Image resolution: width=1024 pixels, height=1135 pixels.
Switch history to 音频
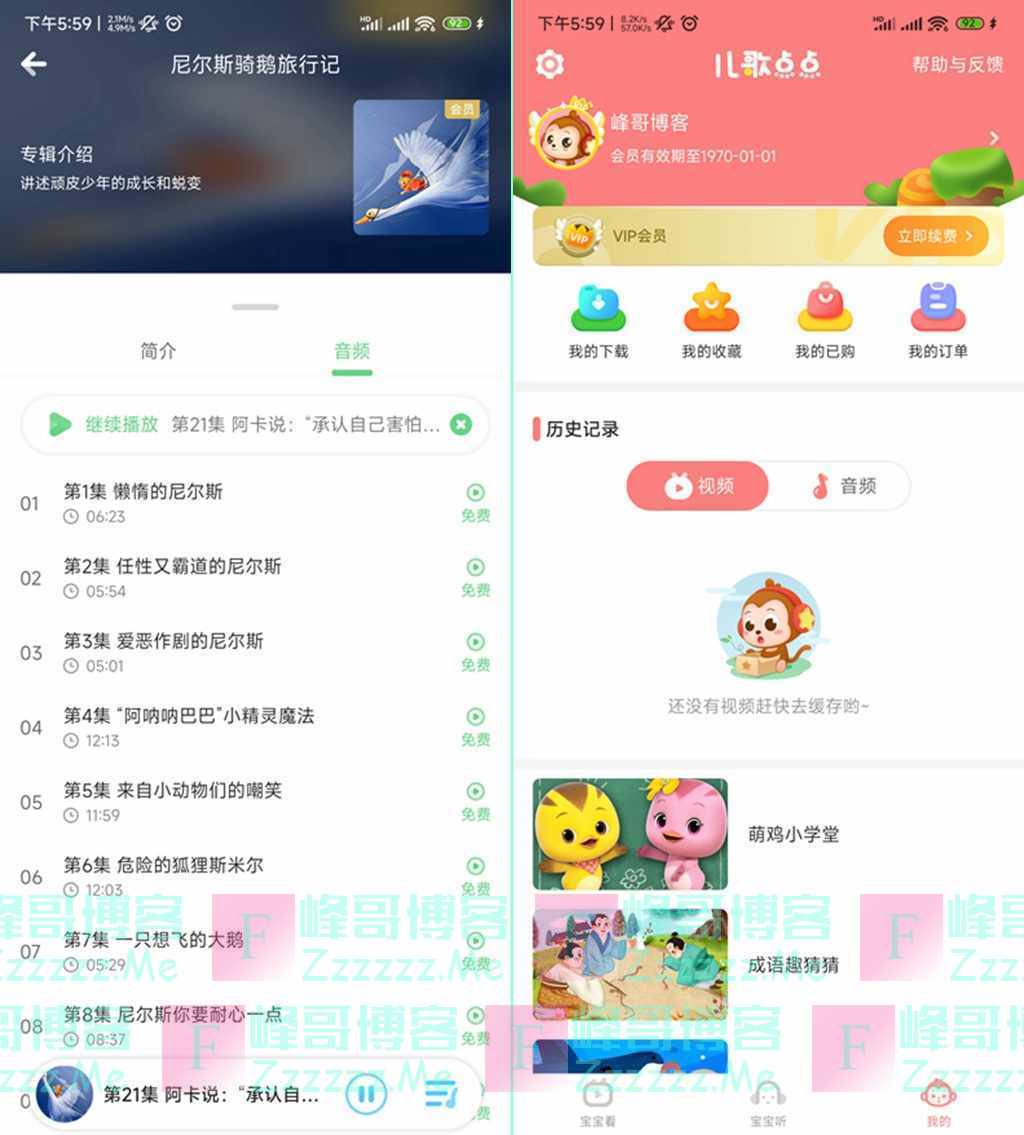pyautogui.click(x=843, y=487)
